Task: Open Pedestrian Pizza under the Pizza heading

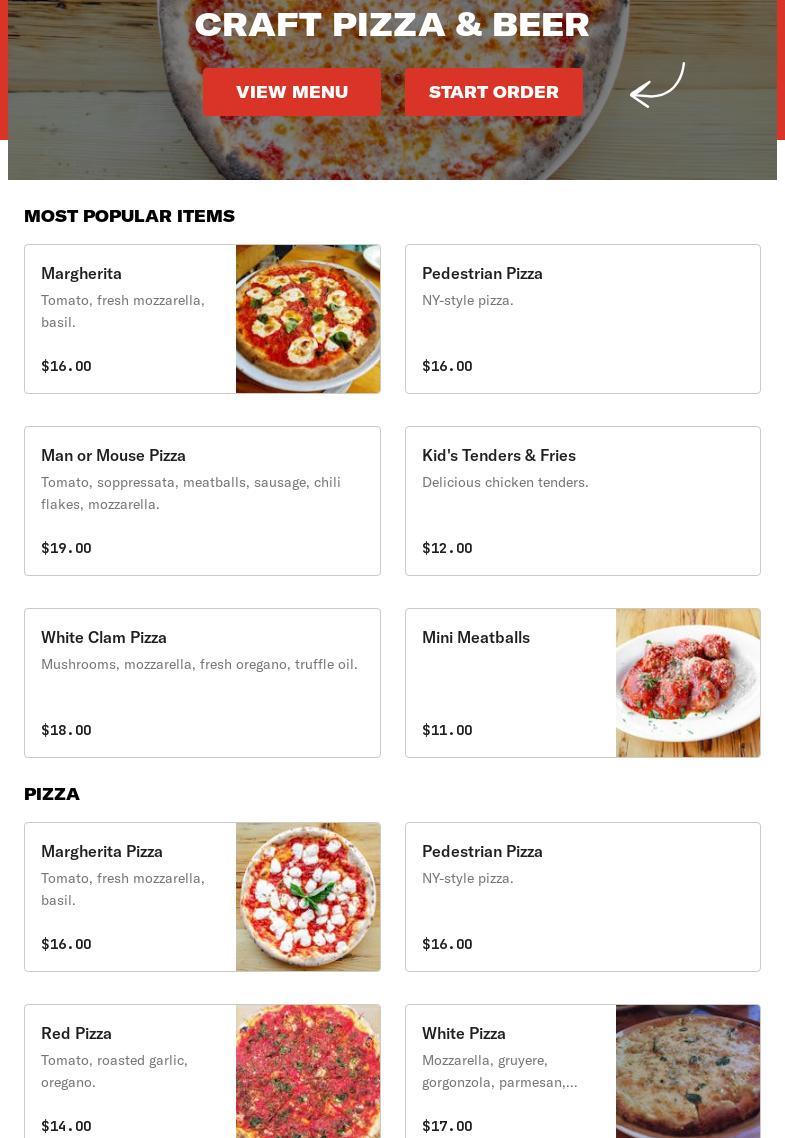Action: click(582, 897)
